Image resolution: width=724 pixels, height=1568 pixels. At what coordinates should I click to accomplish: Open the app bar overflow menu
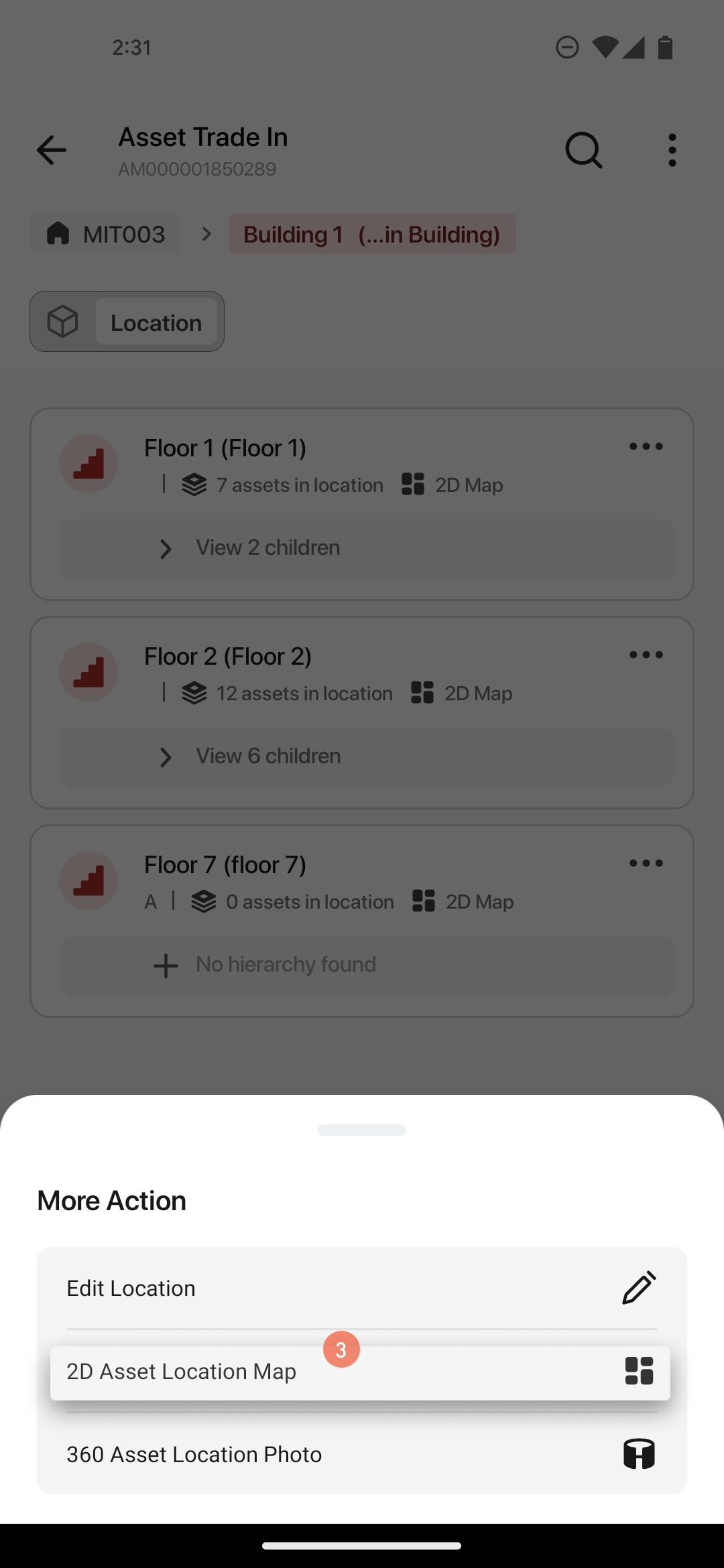click(672, 150)
